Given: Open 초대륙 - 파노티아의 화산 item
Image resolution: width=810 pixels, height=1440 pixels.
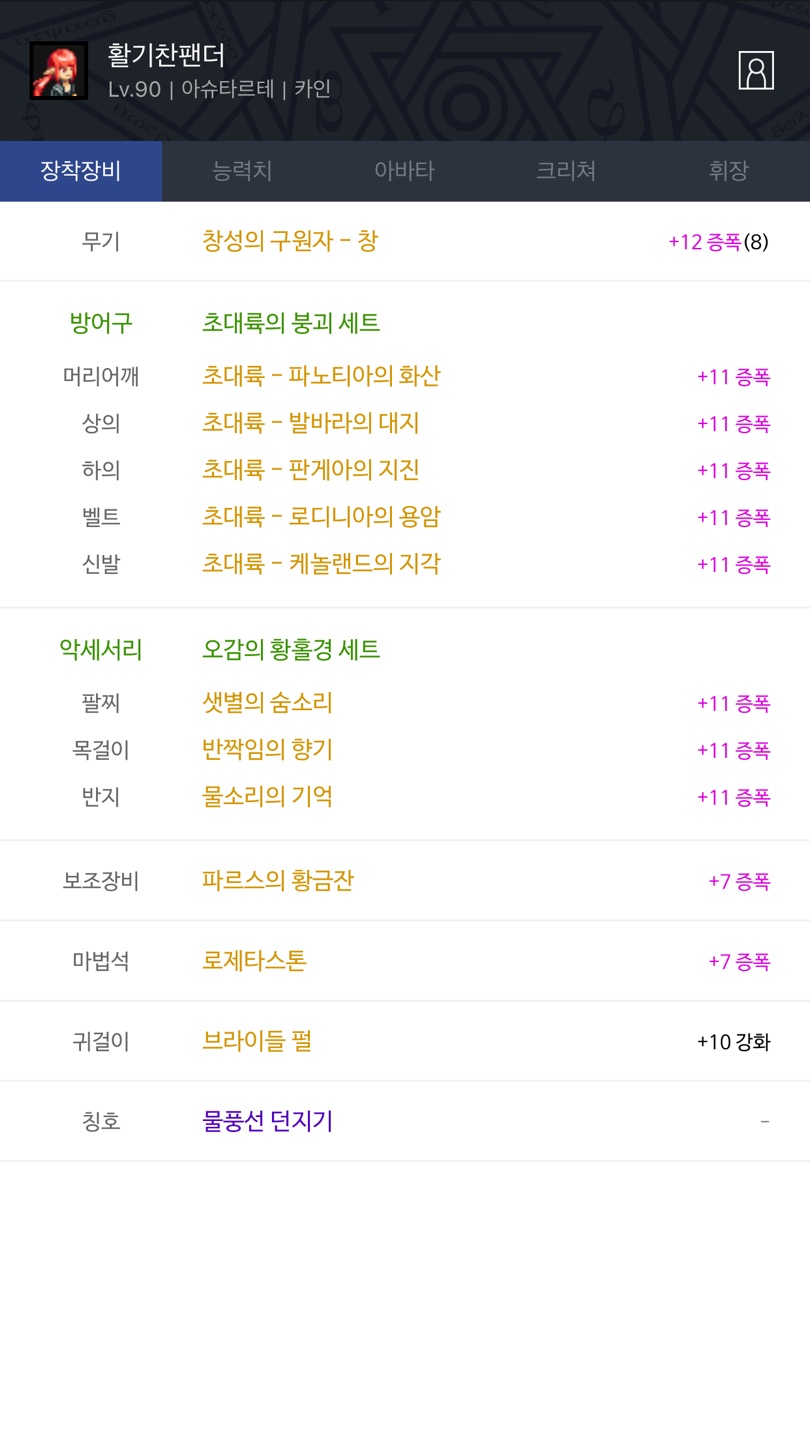Looking at the screenshot, I should point(321,376).
